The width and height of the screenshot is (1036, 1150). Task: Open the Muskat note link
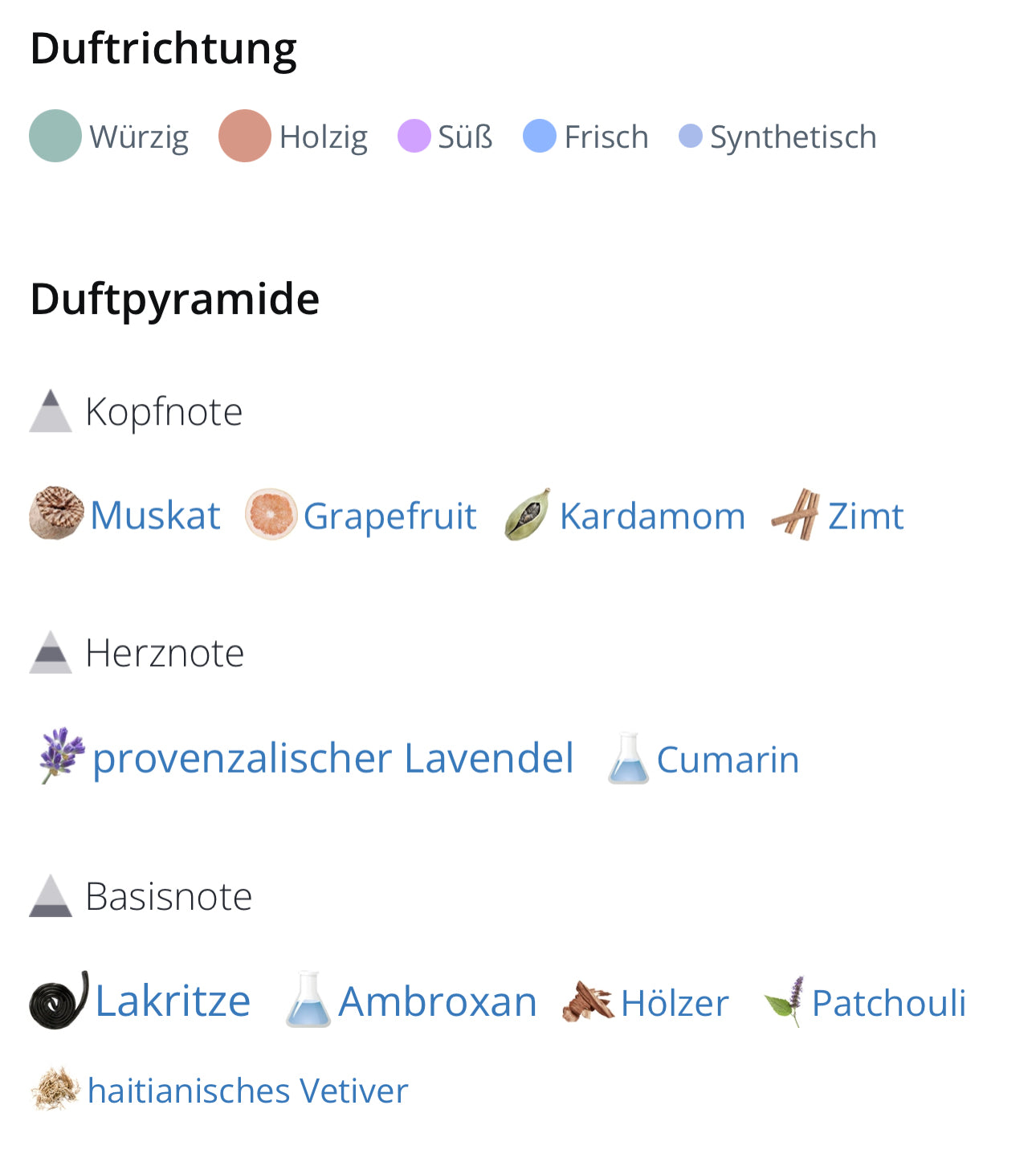coord(154,516)
